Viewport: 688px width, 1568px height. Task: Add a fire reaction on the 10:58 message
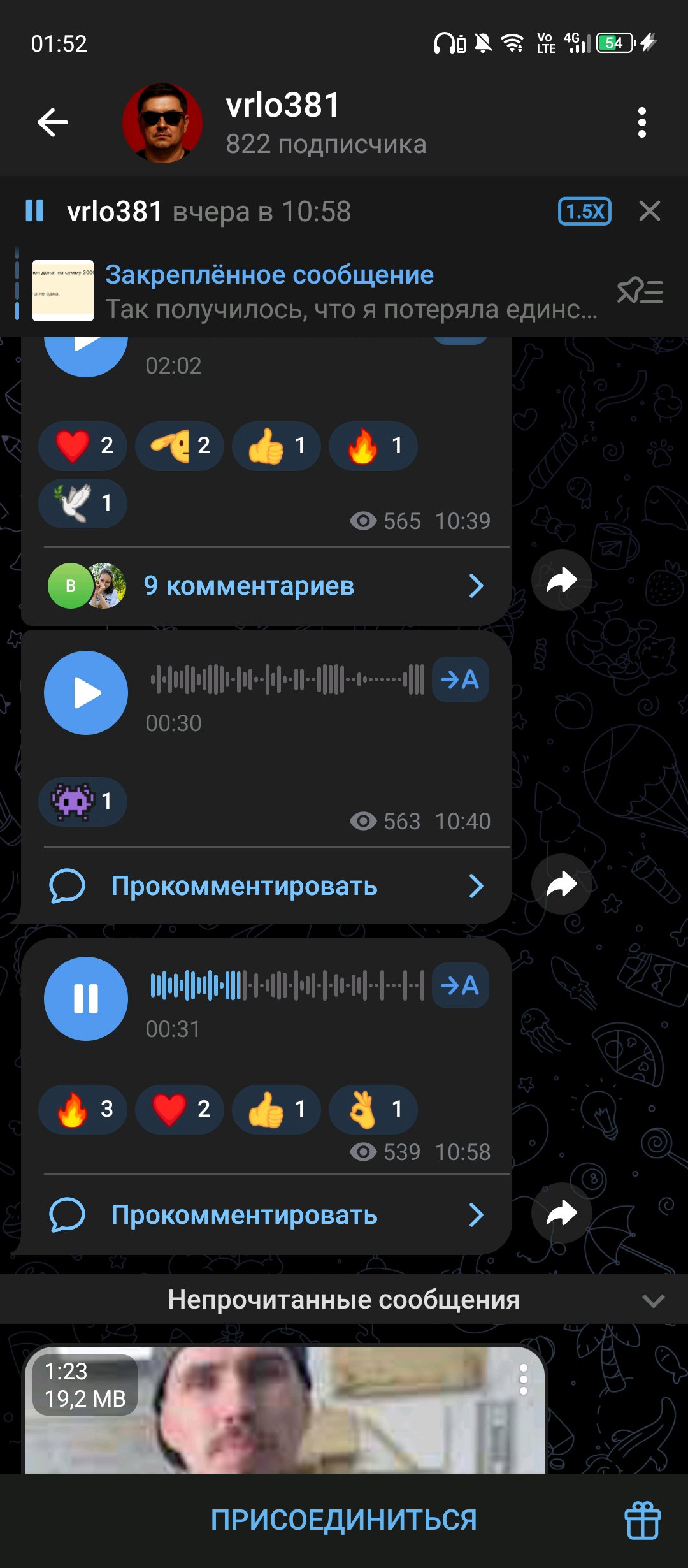83,1109
